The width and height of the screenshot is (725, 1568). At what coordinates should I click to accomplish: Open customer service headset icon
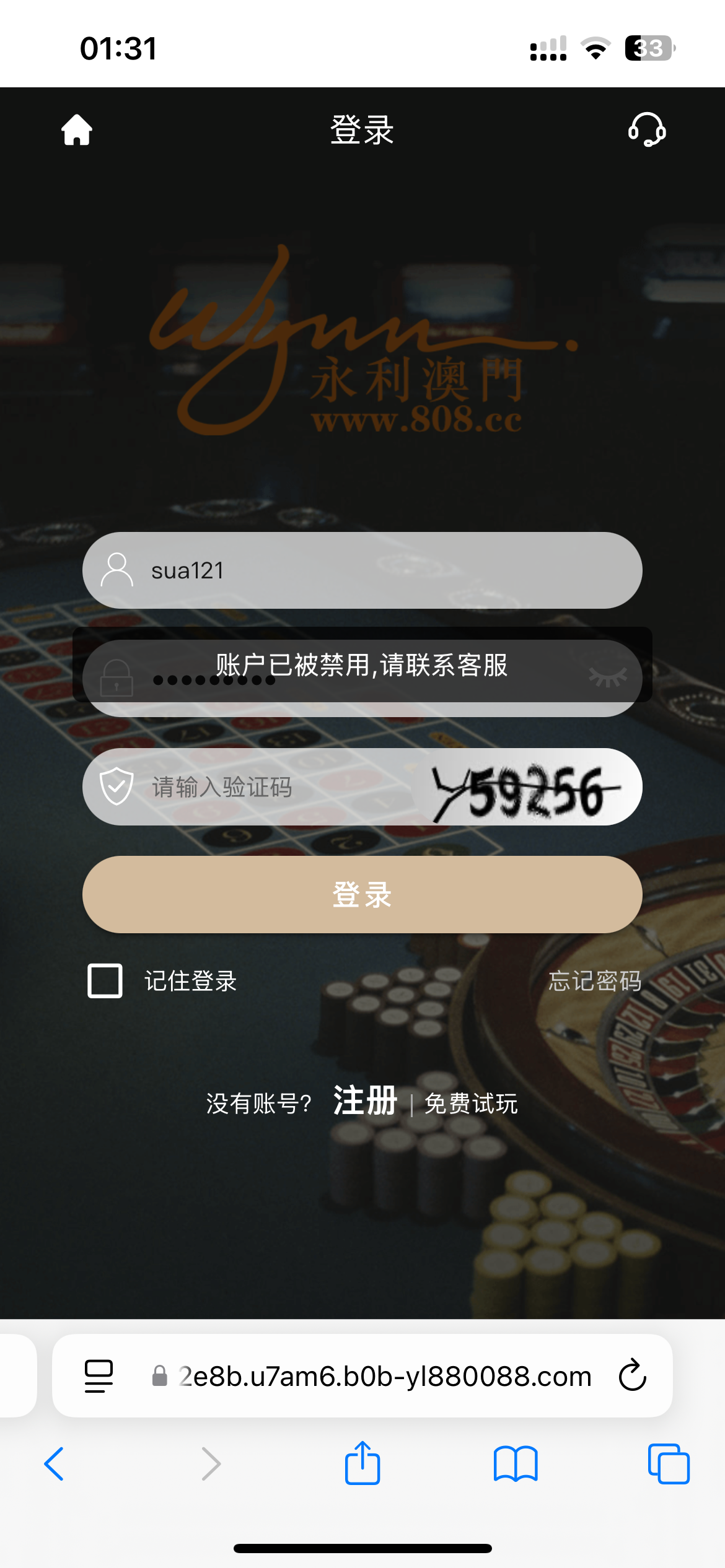[647, 129]
